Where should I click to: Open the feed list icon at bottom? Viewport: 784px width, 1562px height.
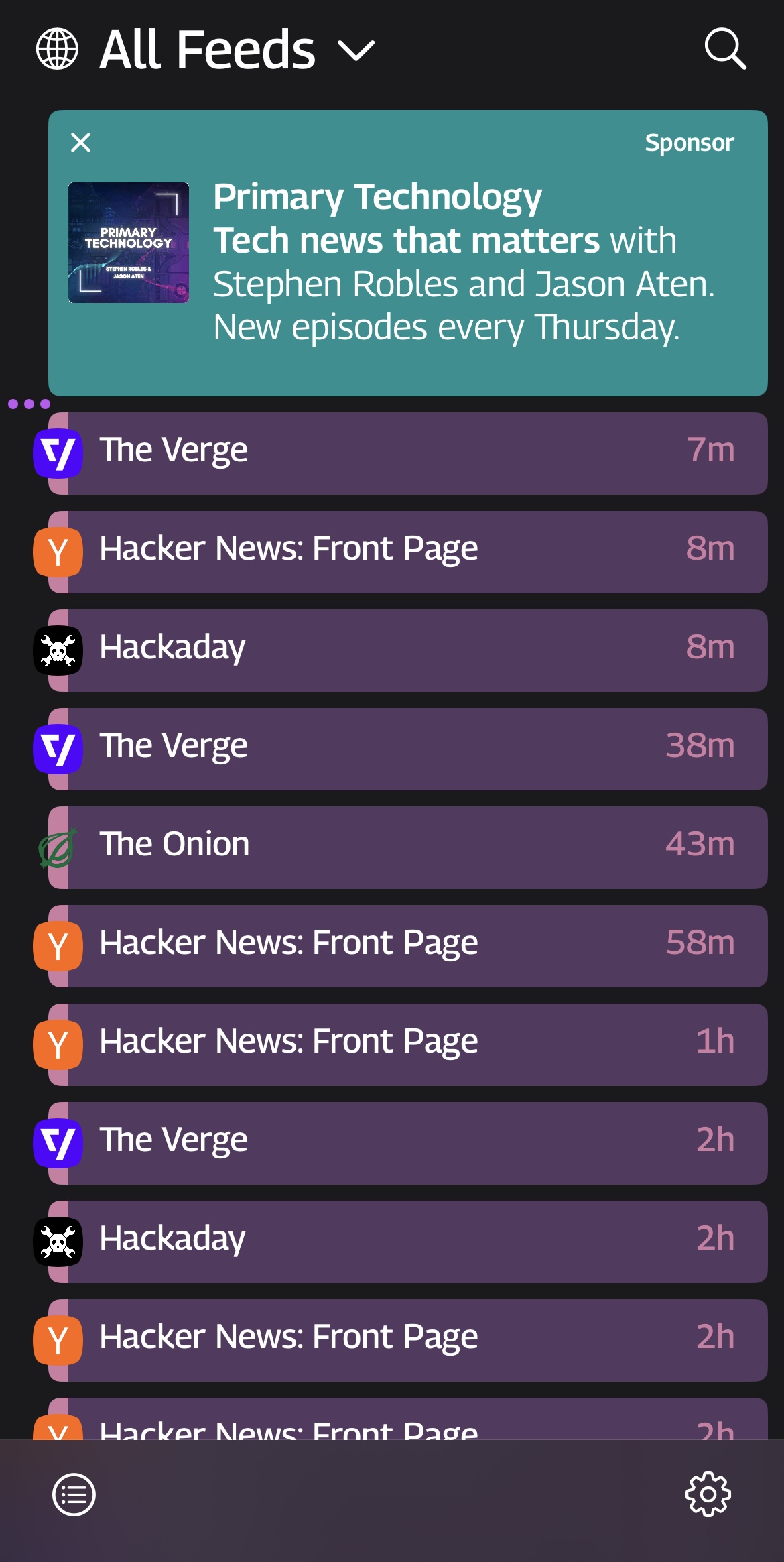[74, 1494]
